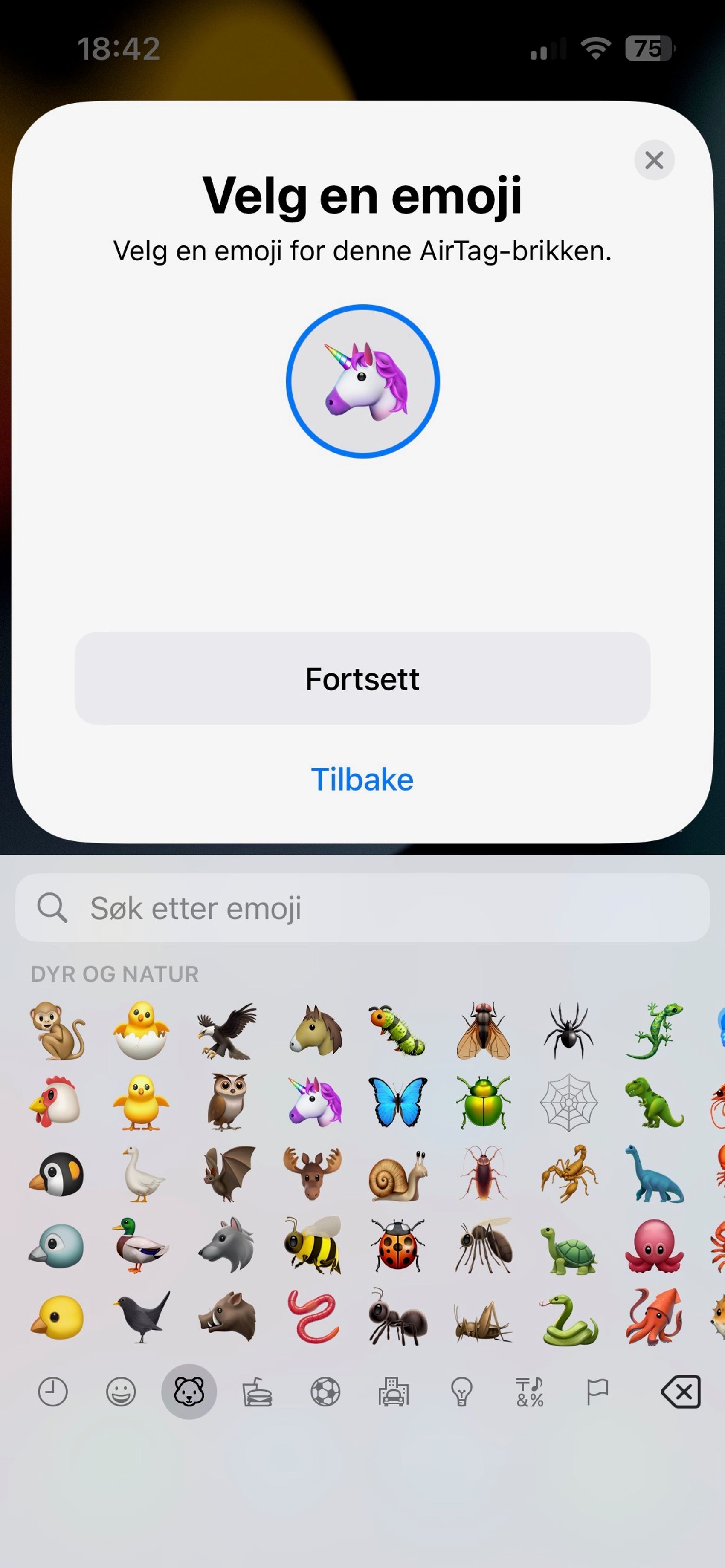Close the emoji selection dialog
Screen dimensions: 725x1568
pos(654,160)
